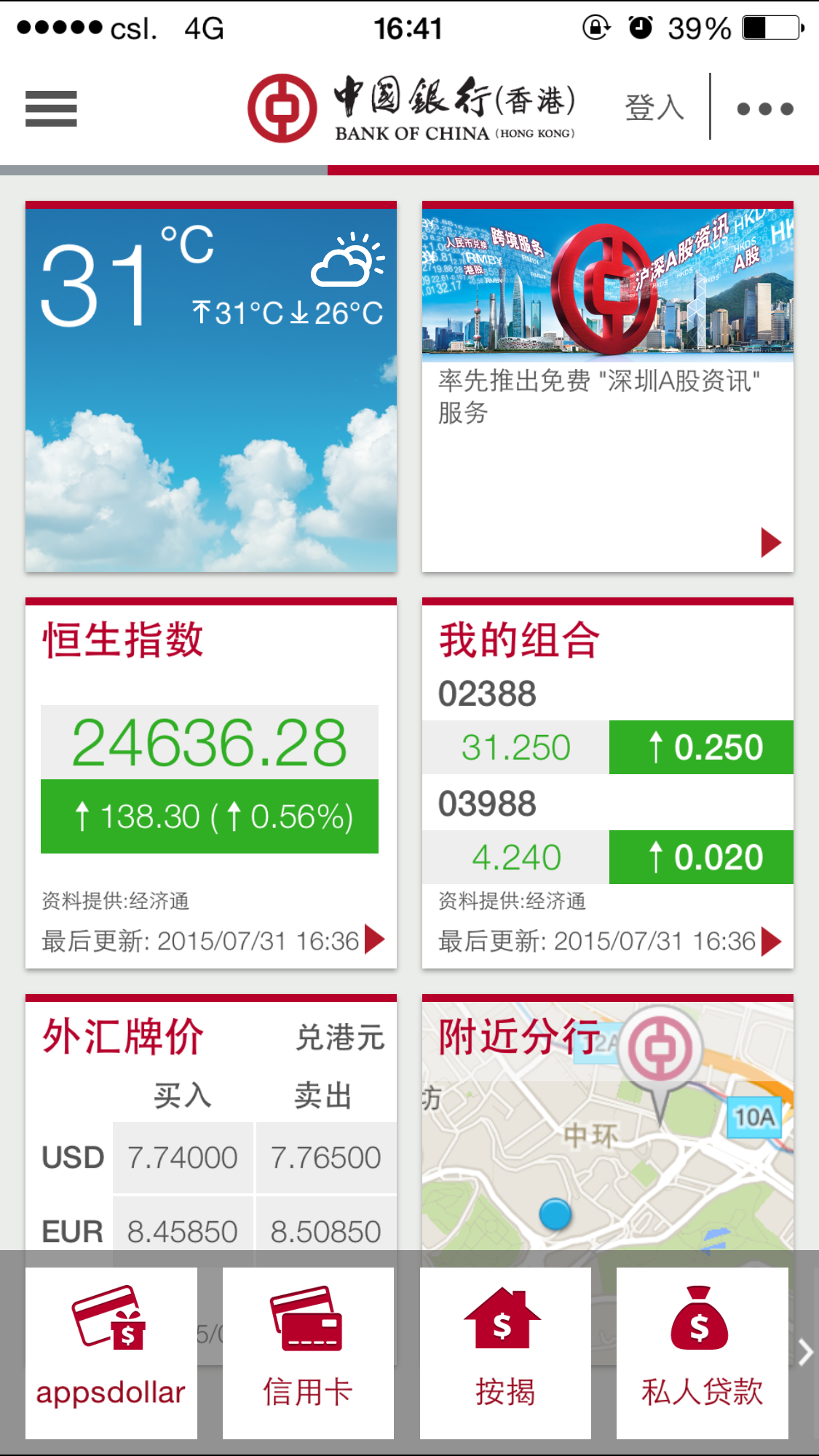
Task: Tap 登入 to log in
Action: click(654, 108)
